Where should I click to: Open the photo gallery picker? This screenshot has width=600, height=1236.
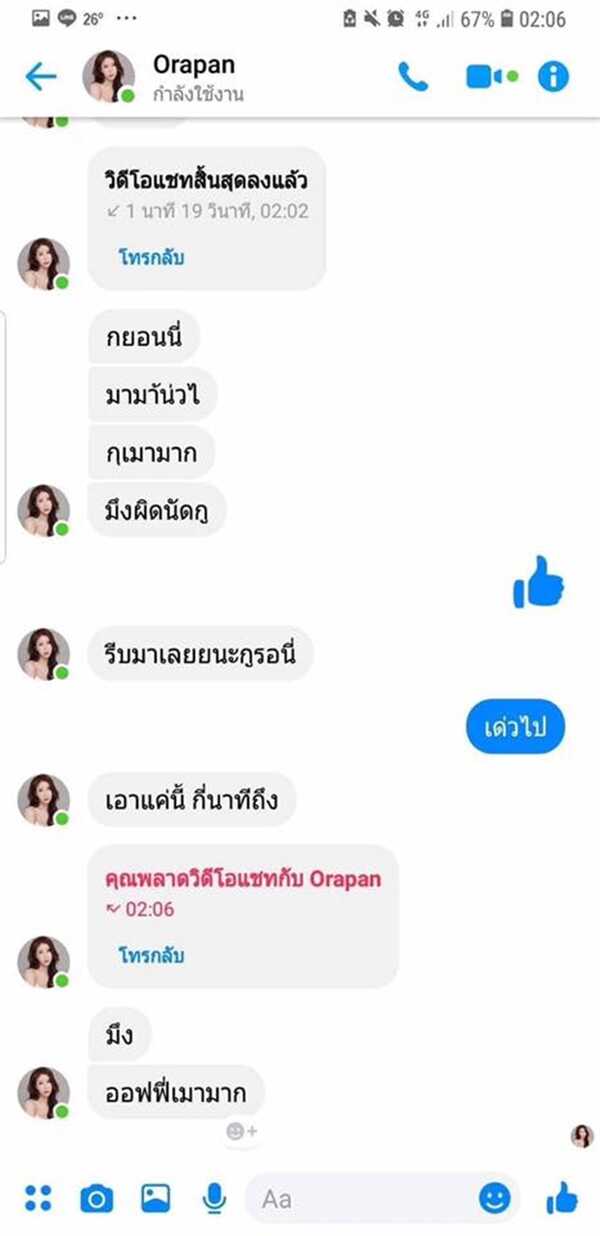155,1197
